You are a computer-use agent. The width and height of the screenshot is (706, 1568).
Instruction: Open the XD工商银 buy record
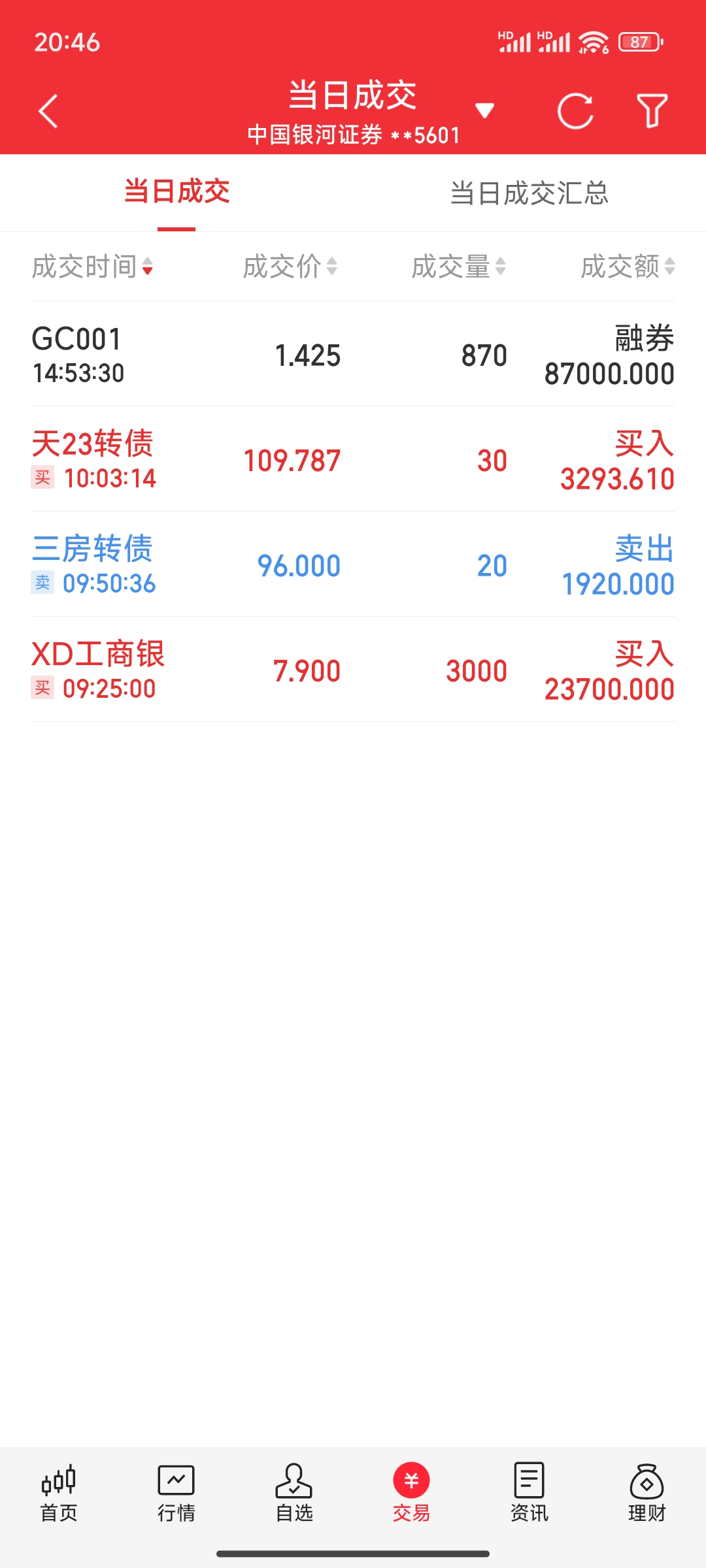point(353,670)
